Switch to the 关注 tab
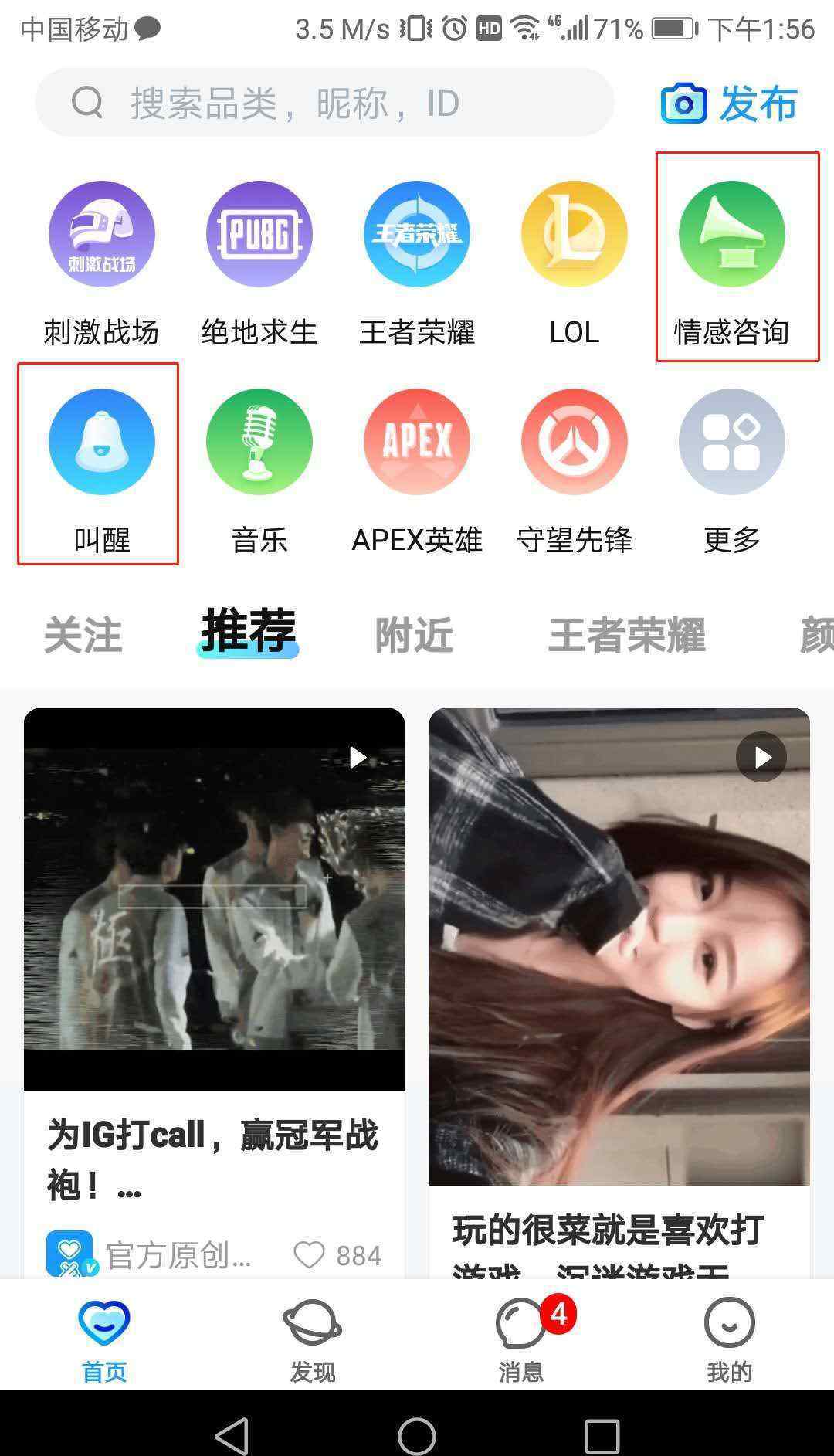Image resolution: width=834 pixels, height=1456 pixels. (x=83, y=635)
